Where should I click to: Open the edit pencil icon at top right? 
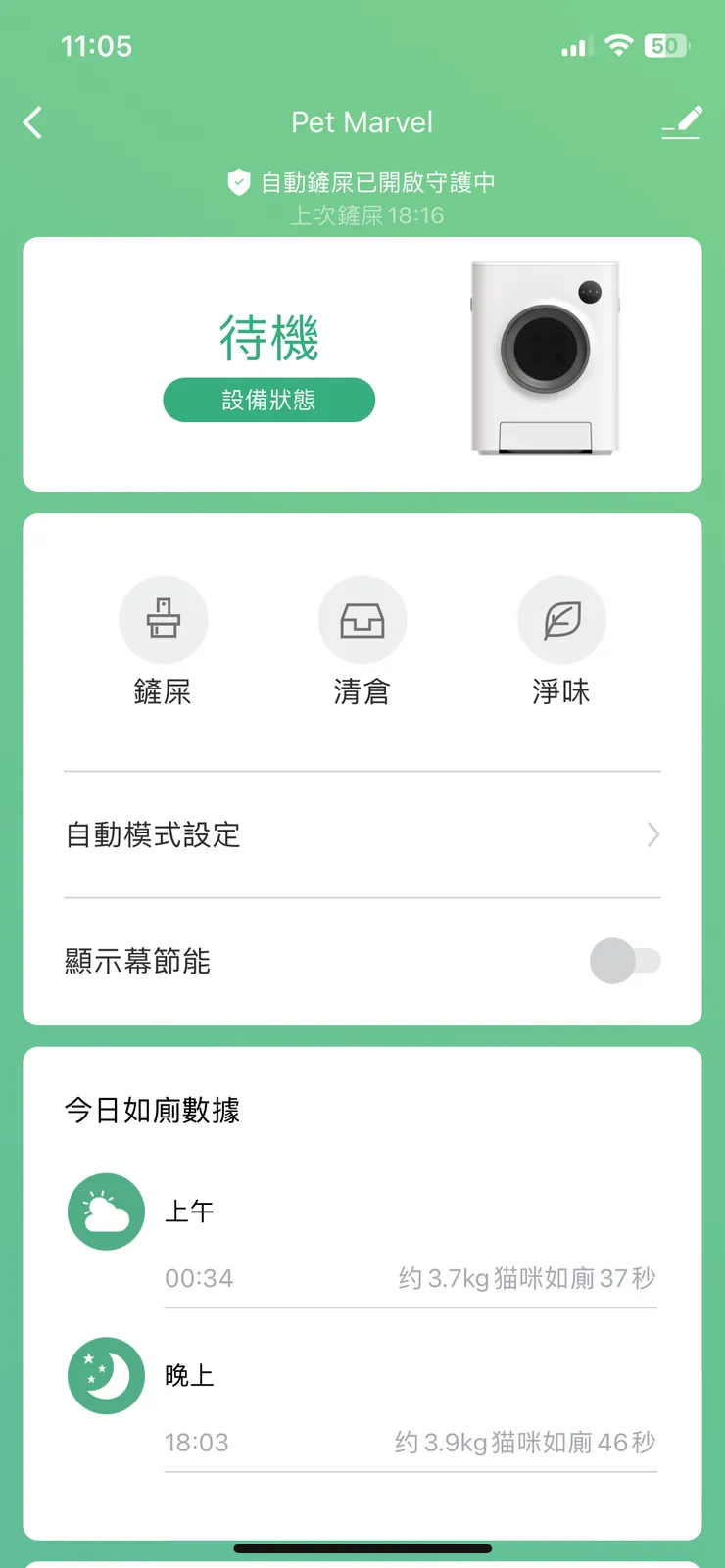682,121
